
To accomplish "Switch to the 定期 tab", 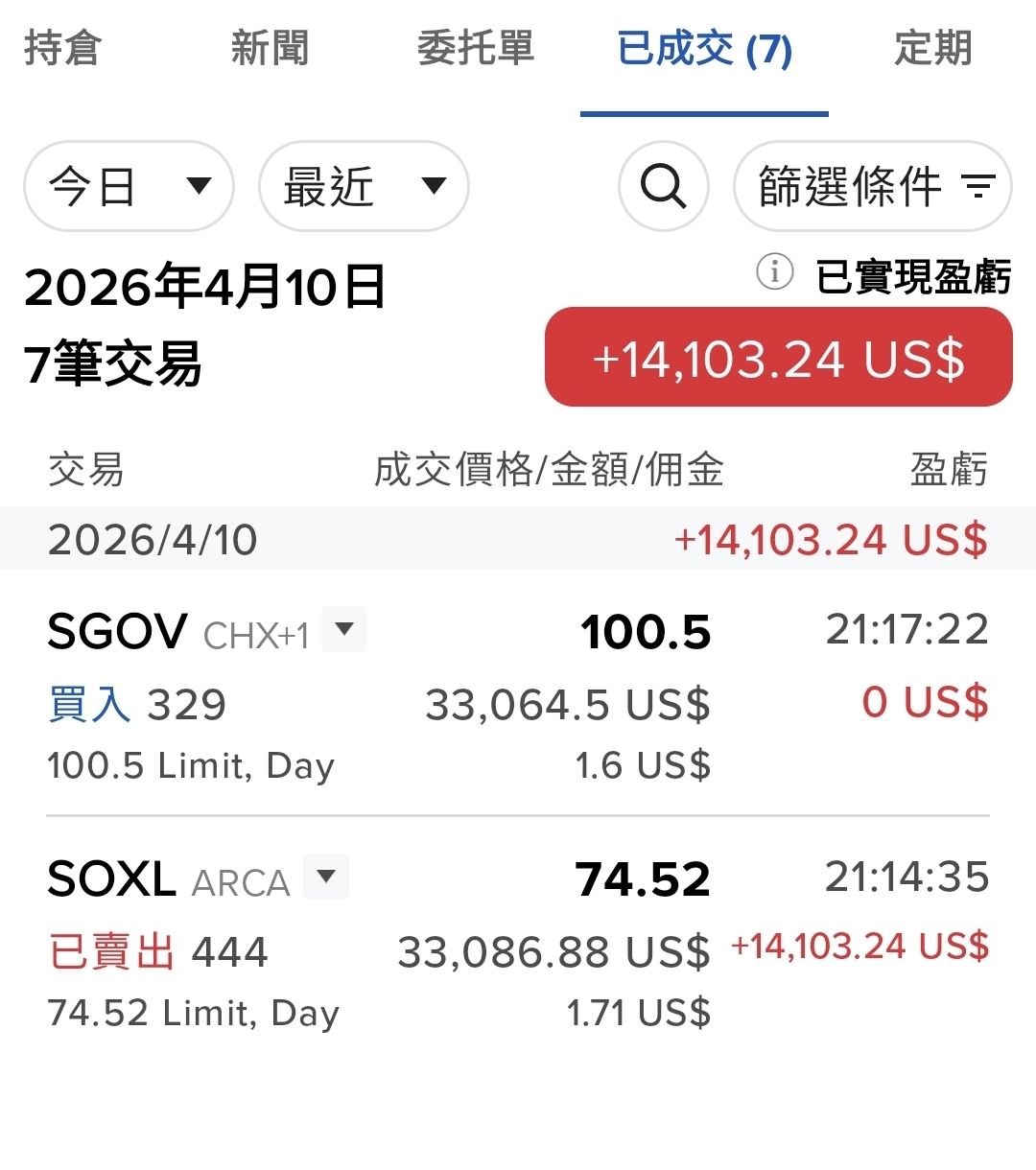I will point(932,48).
